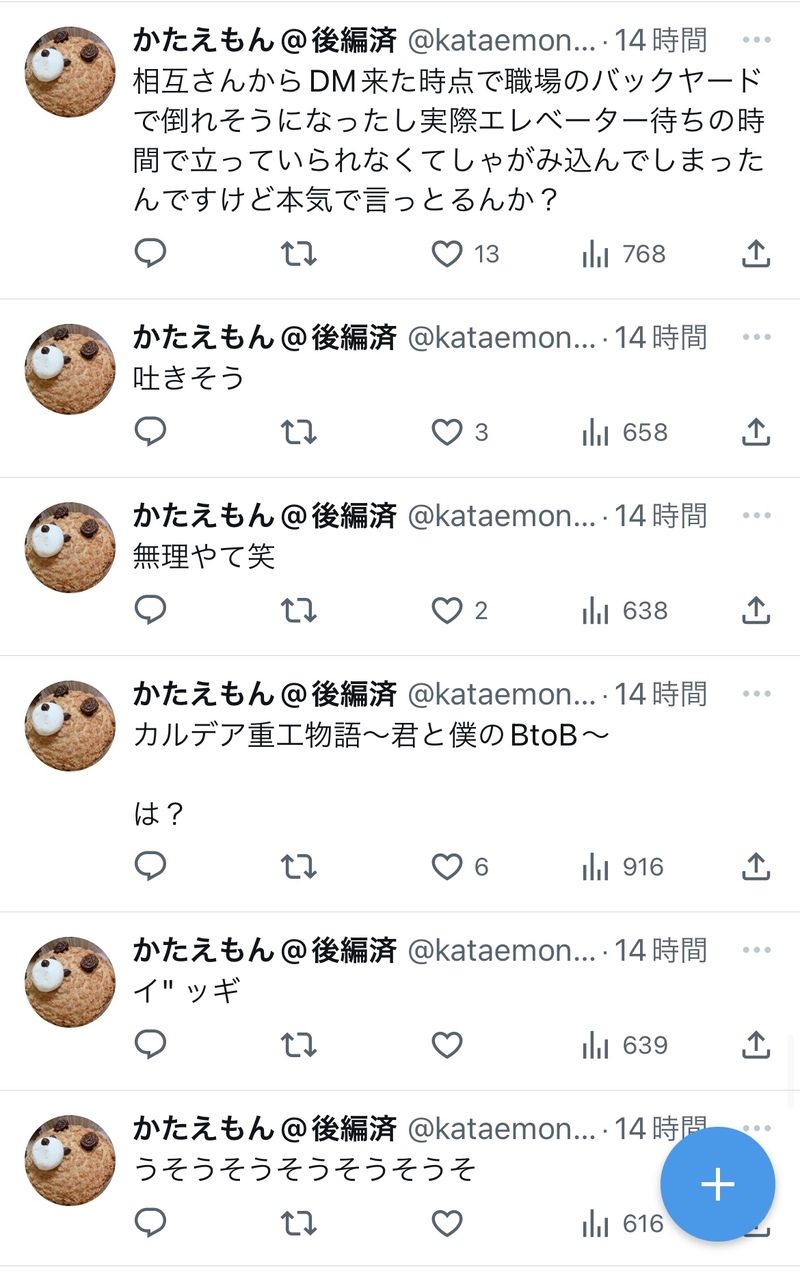Retweet the tweet reading 無理やて笑
This screenshot has width=800, height=1271.
[x=298, y=610]
